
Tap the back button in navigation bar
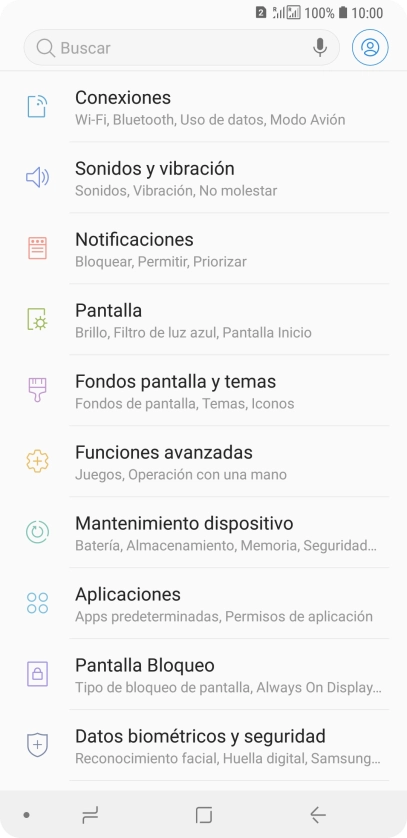pos(317,815)
